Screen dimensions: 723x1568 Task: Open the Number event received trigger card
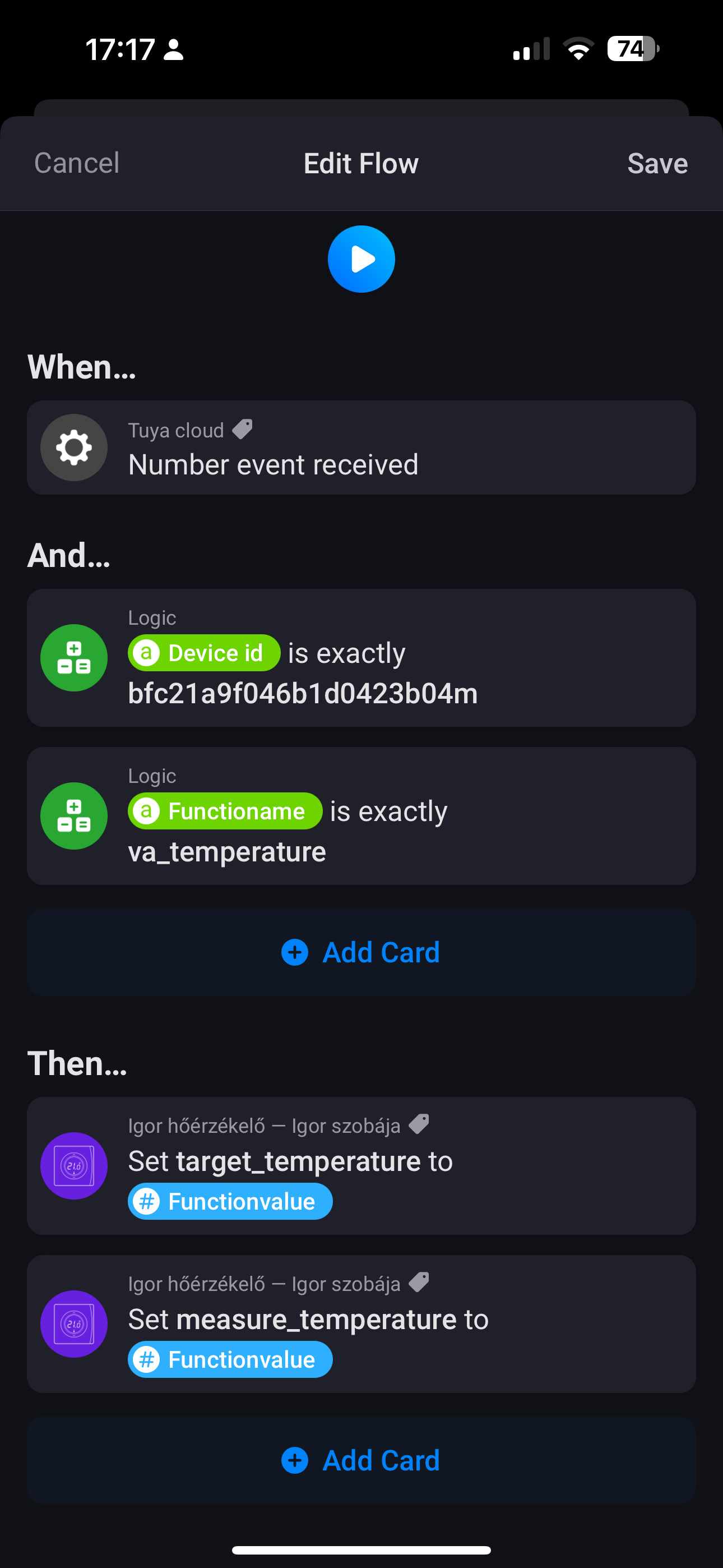[361, 448]
